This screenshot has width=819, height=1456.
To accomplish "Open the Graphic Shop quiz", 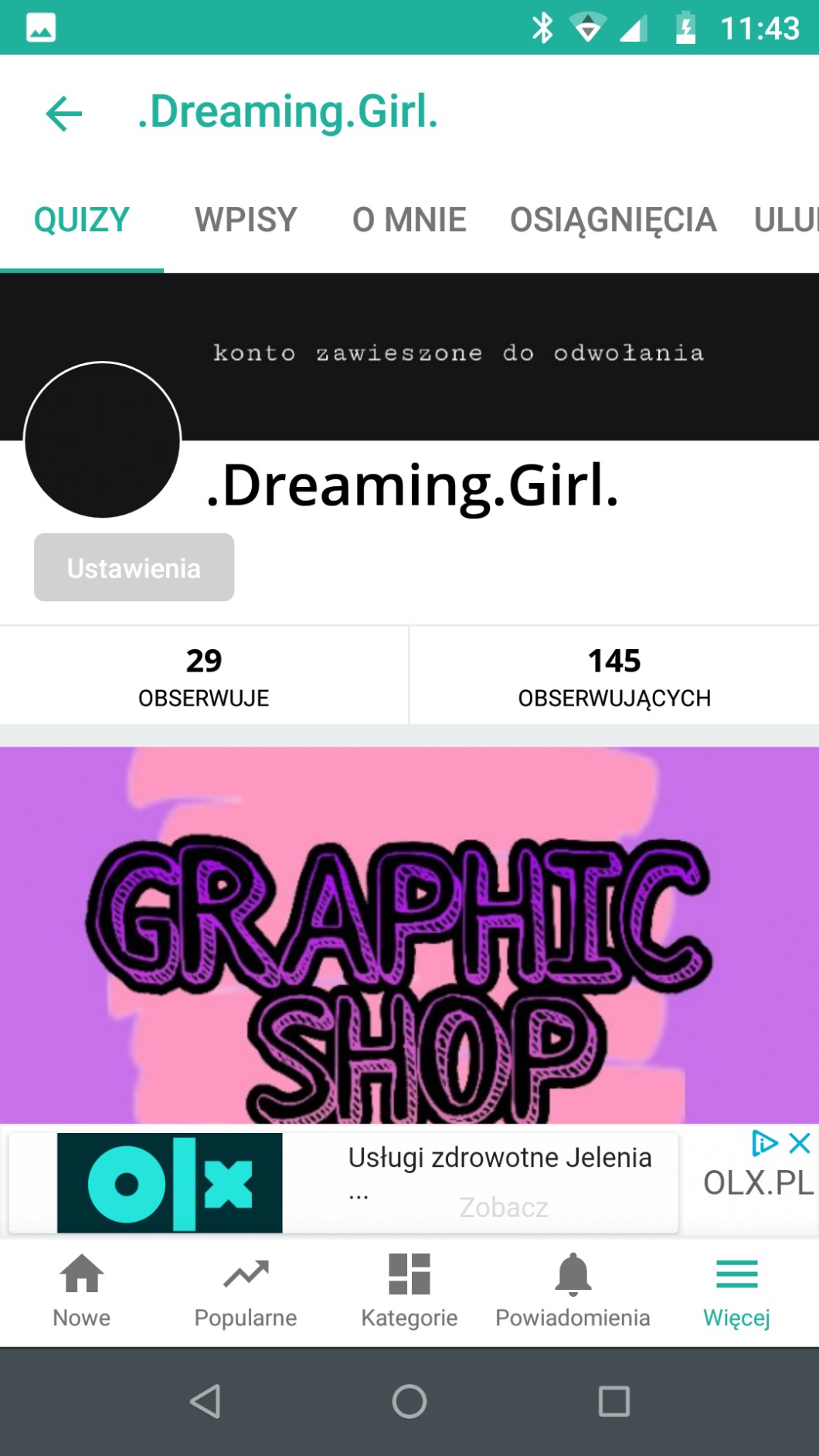I will [x=409, y=935].
